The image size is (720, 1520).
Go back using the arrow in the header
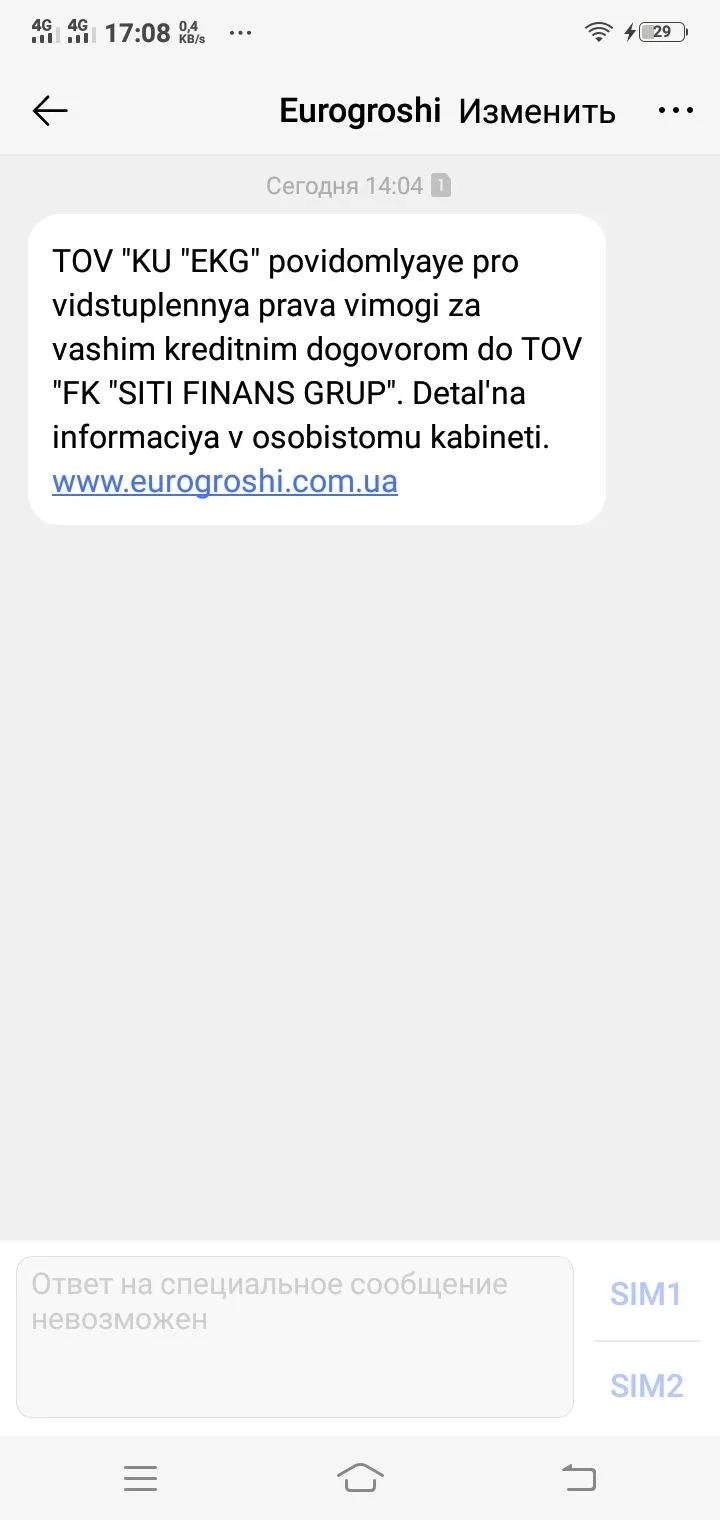[x=50, y=111]
